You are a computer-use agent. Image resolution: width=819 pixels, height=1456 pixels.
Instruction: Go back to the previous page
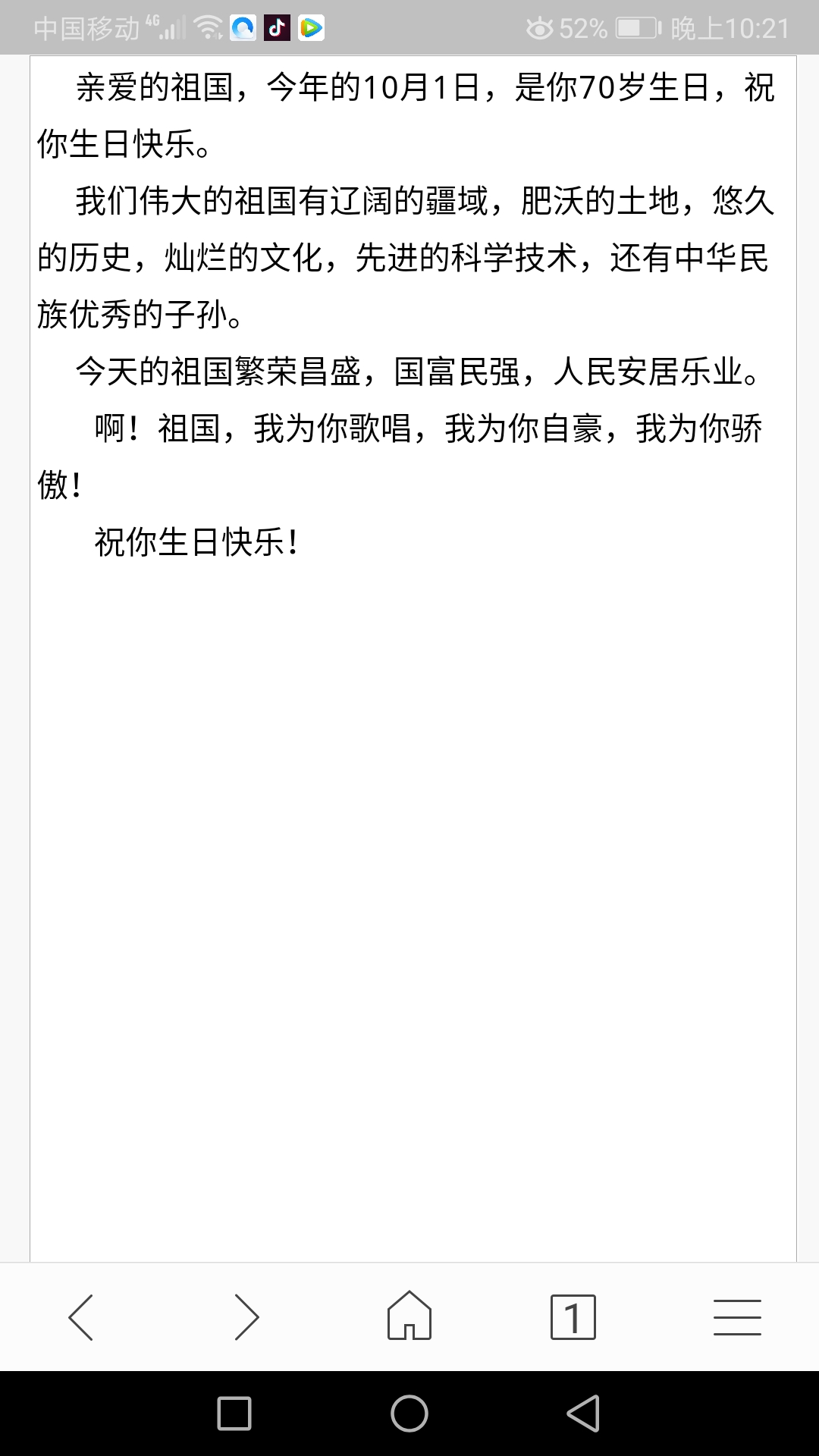[81, 1317]
